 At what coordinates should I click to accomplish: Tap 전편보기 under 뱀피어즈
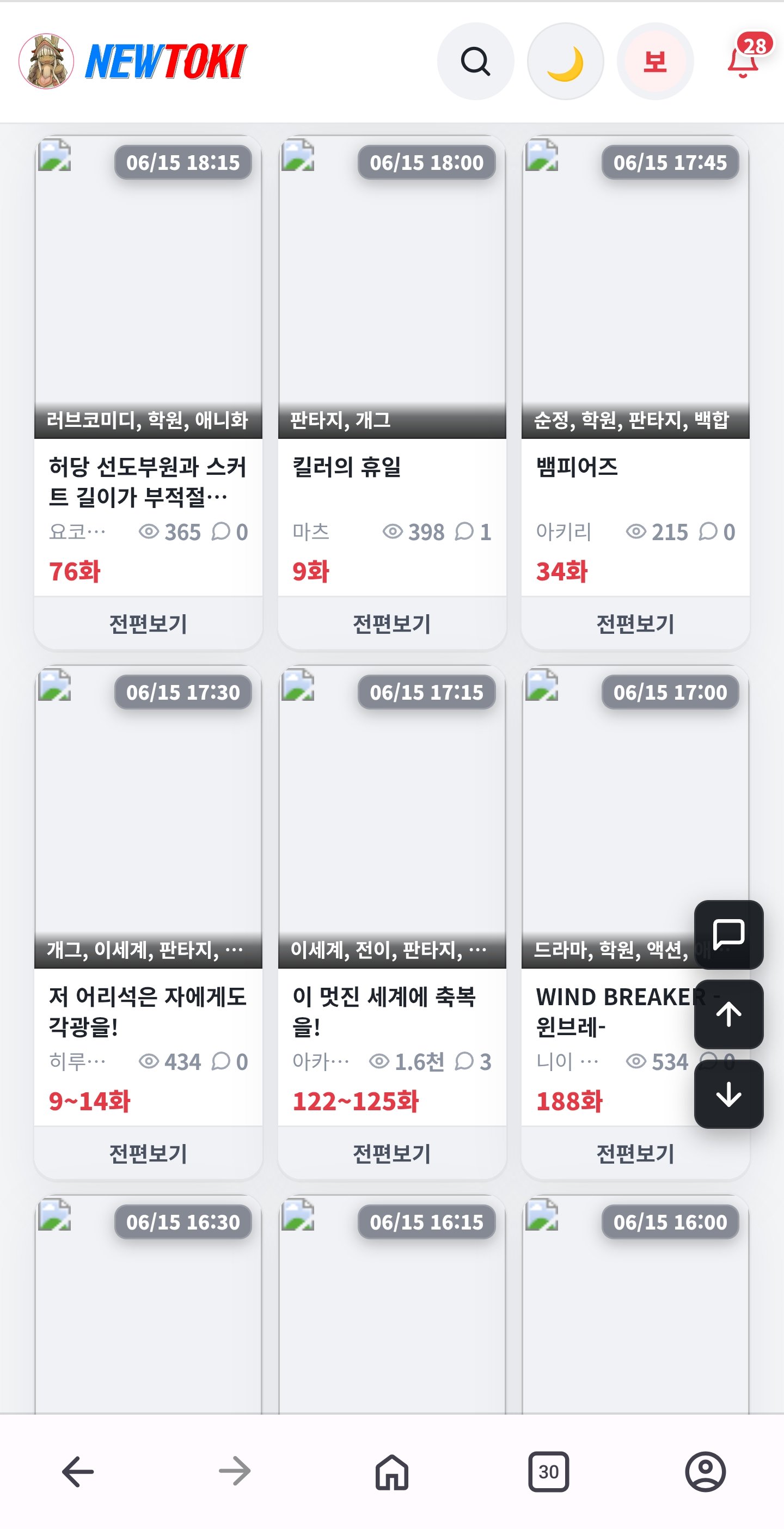[x=635, y=624]
